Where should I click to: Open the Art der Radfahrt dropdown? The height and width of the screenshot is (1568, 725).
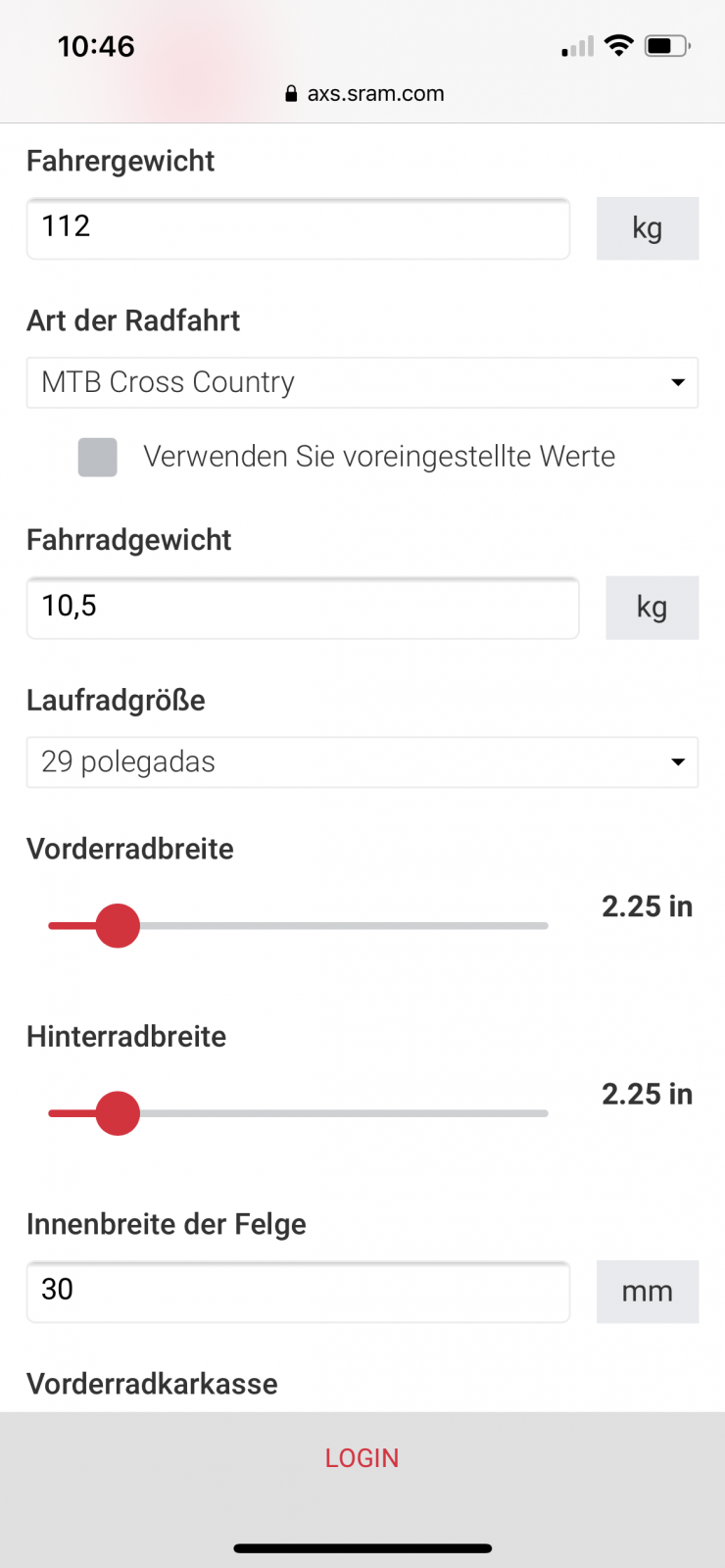point(362,382)
